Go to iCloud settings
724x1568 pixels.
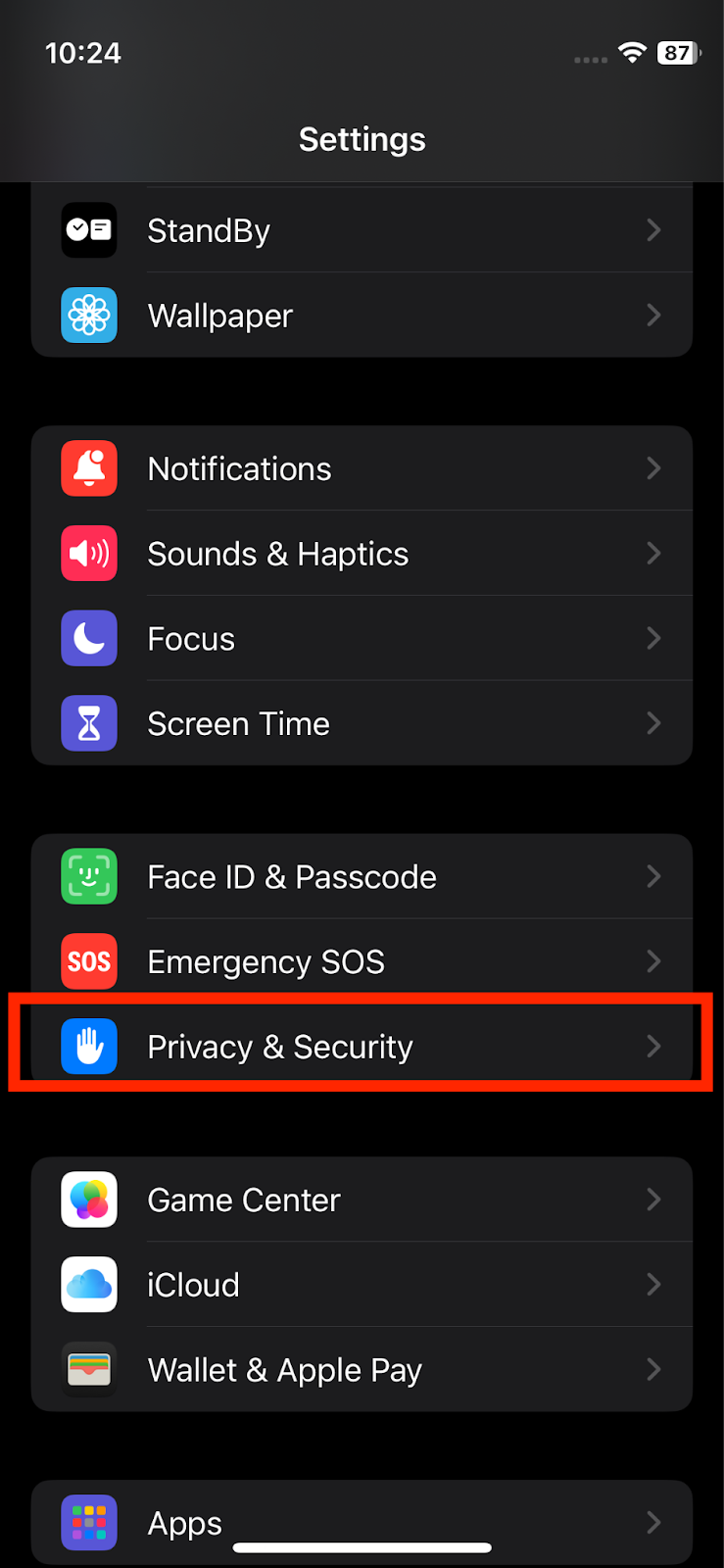(x=362, y=1285)
